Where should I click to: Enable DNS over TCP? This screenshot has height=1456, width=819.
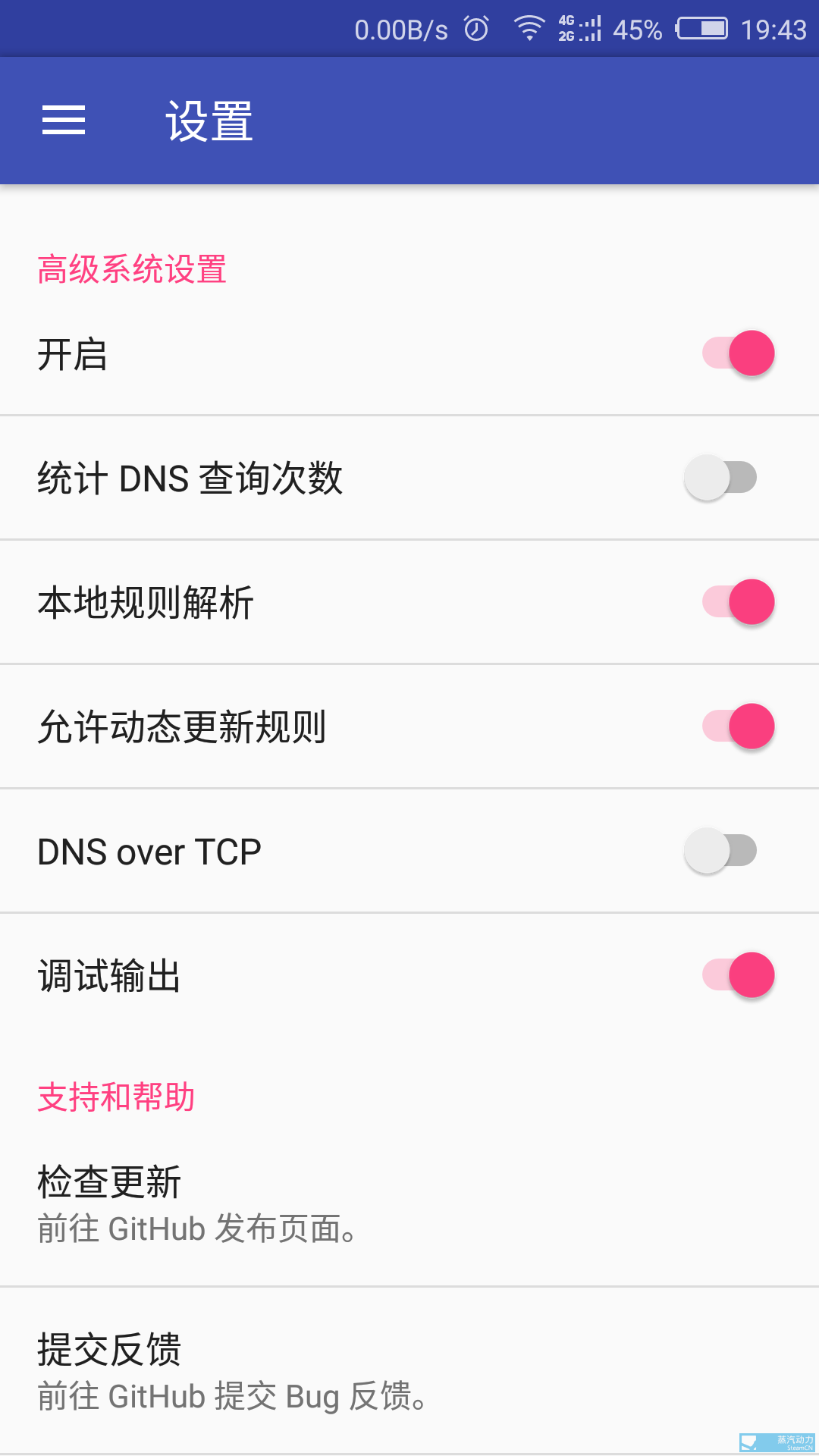point(720,851)
